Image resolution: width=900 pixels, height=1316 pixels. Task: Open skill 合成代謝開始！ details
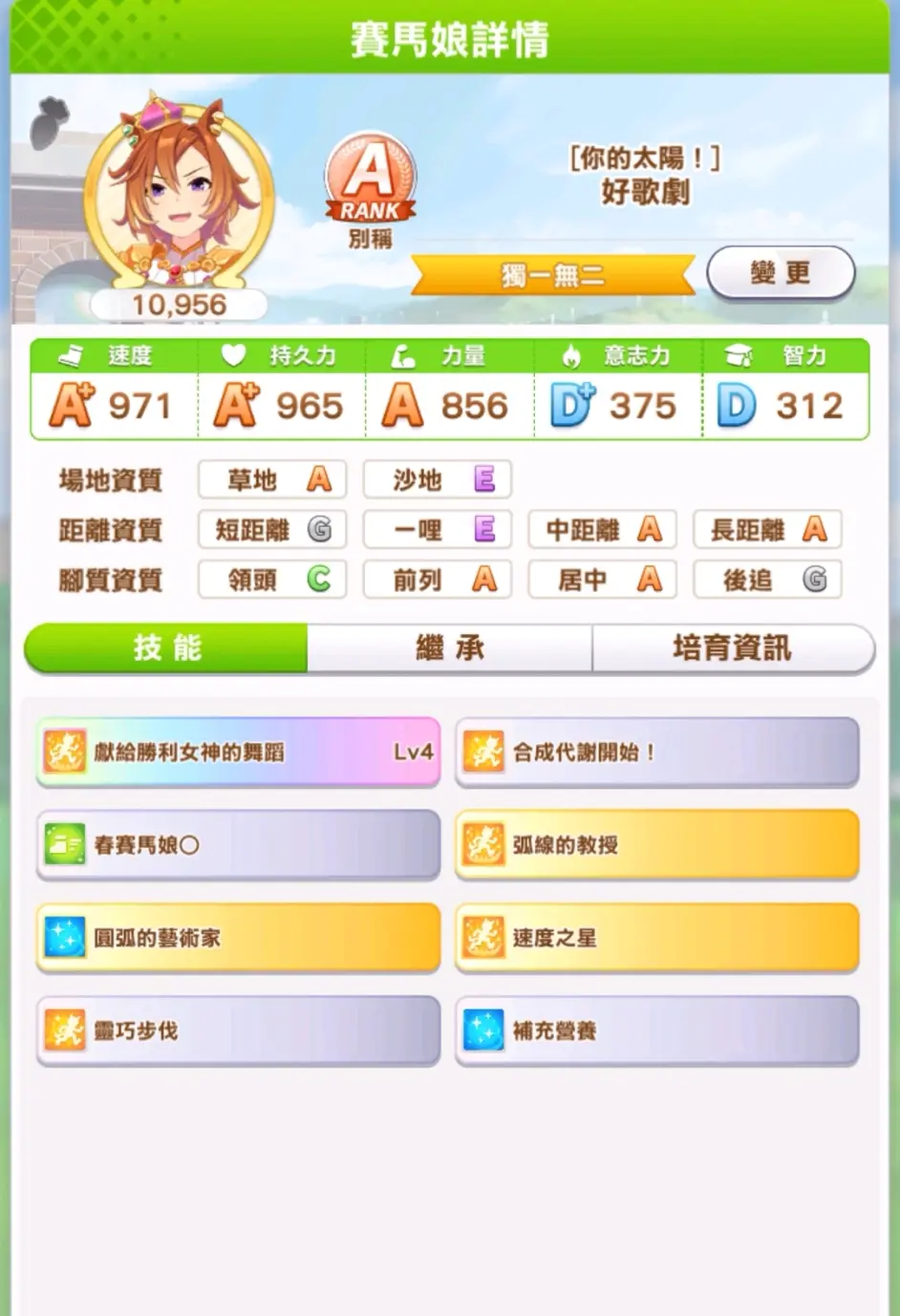click(x=657, y=753)
